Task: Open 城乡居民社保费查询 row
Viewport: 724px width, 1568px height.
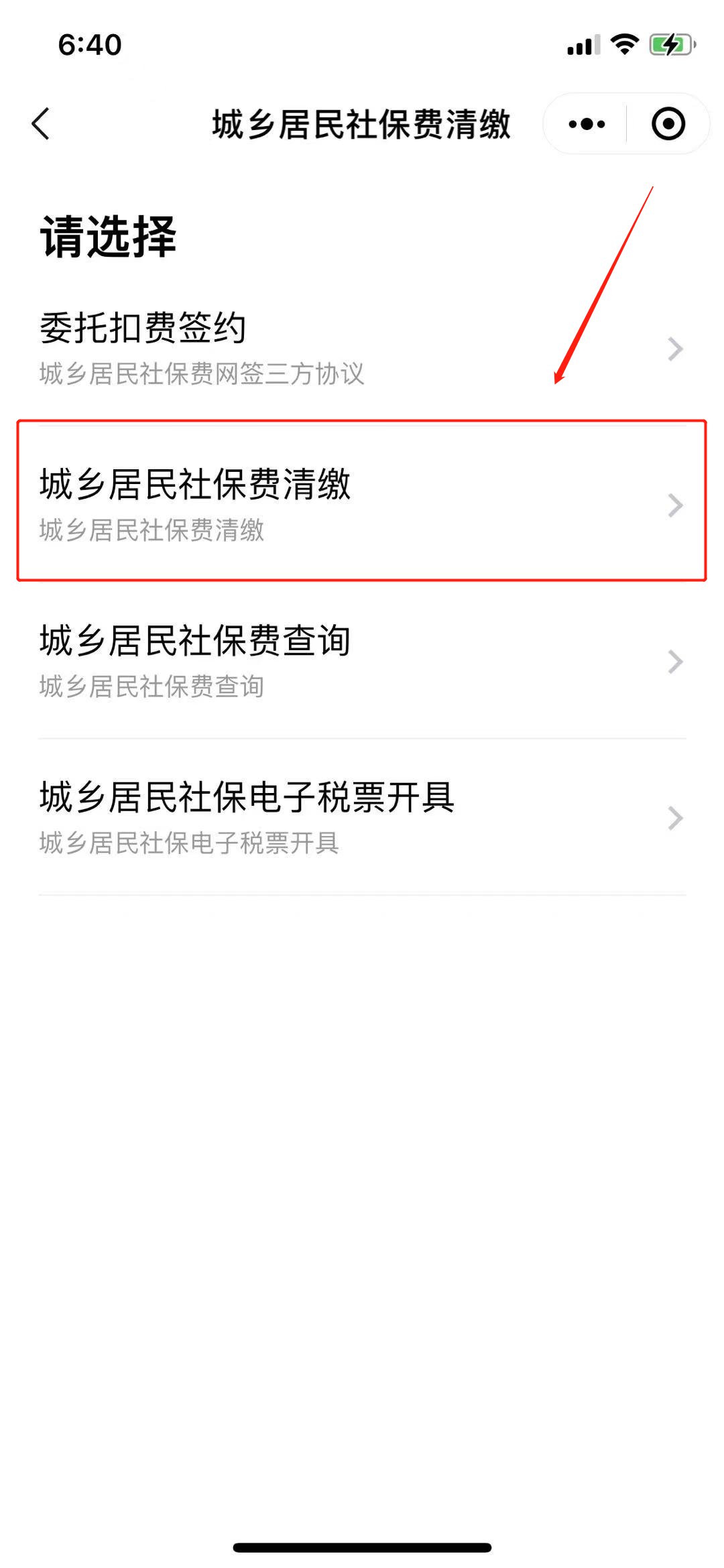Action: click(x=362, y=661)
